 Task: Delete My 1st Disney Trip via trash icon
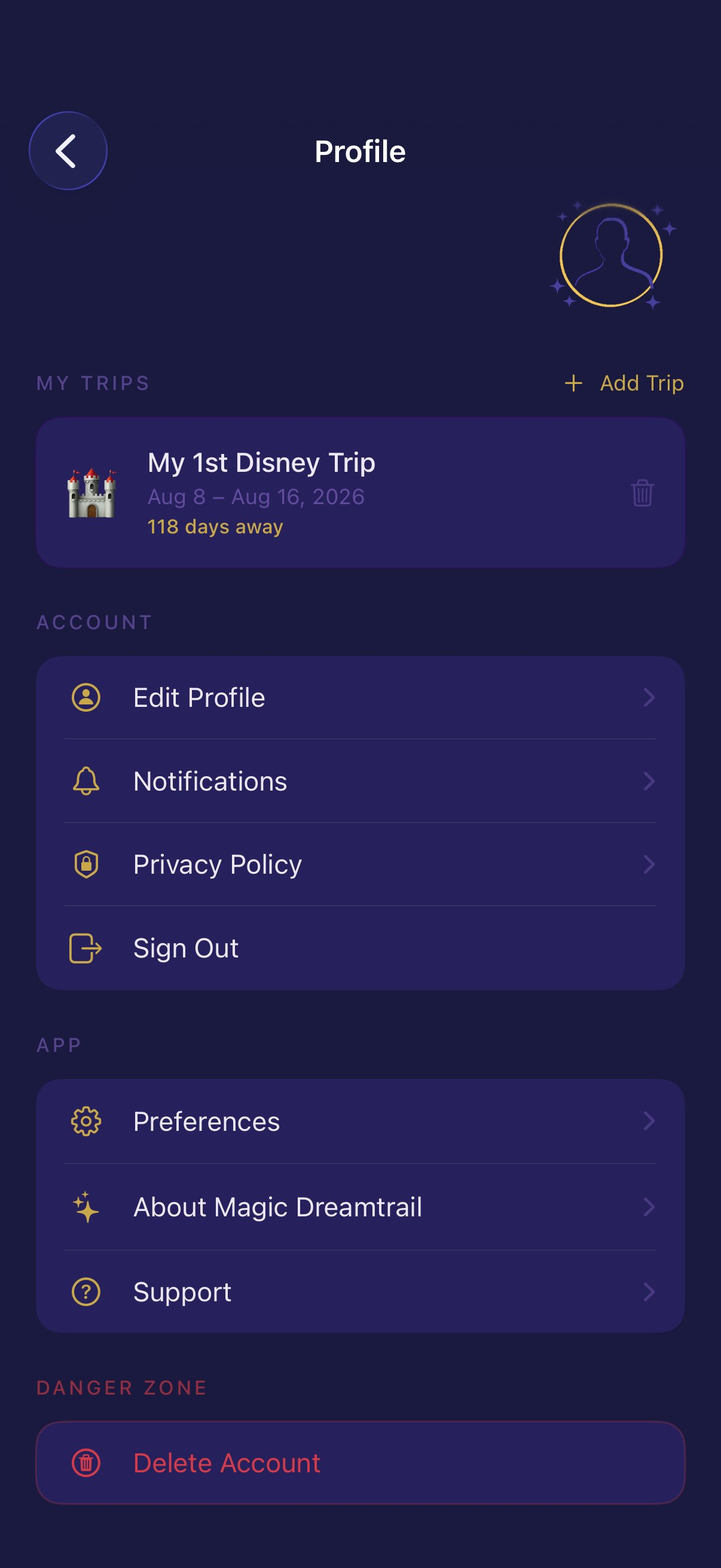[642, 492]
